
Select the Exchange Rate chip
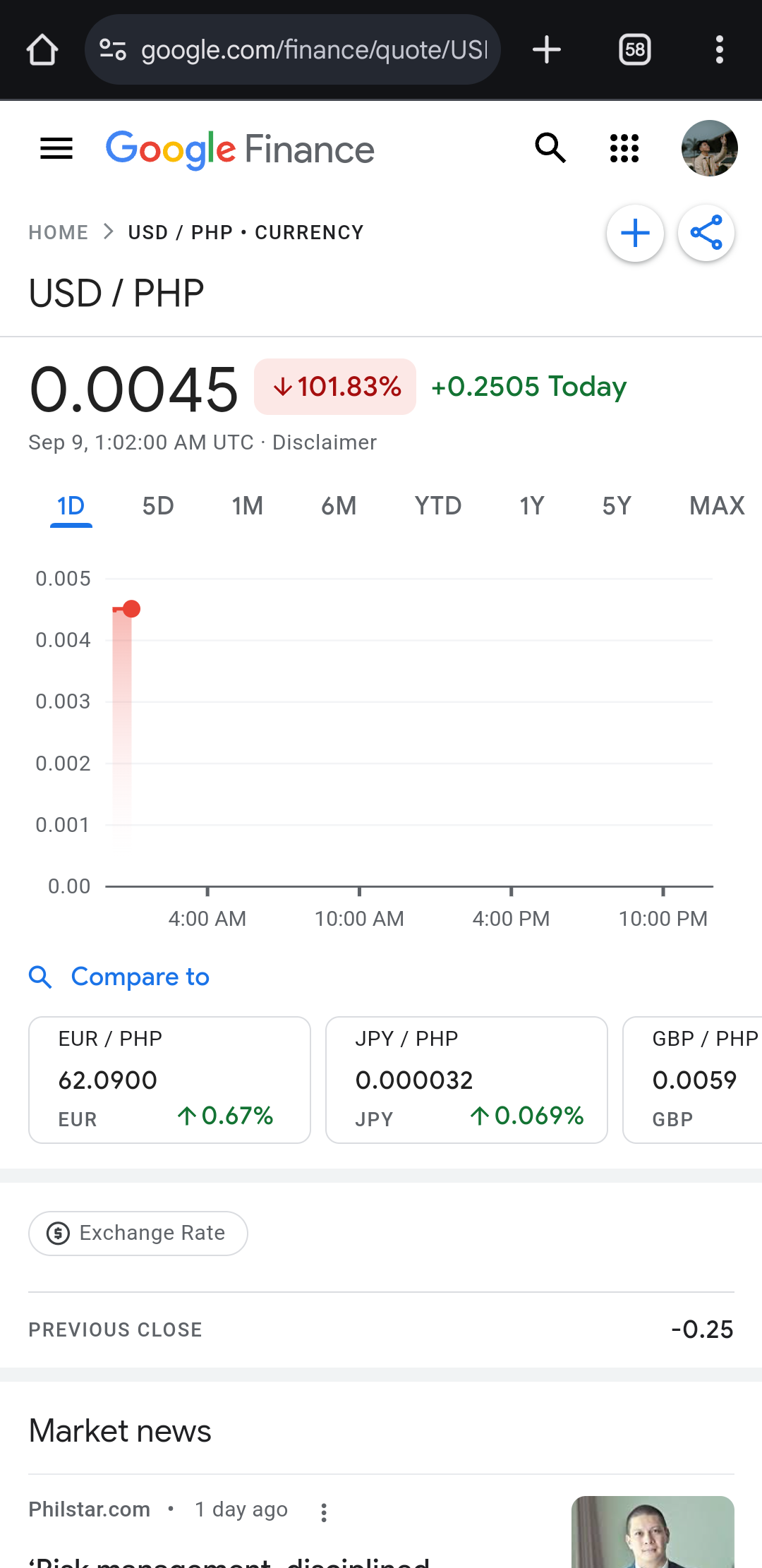138,1234
